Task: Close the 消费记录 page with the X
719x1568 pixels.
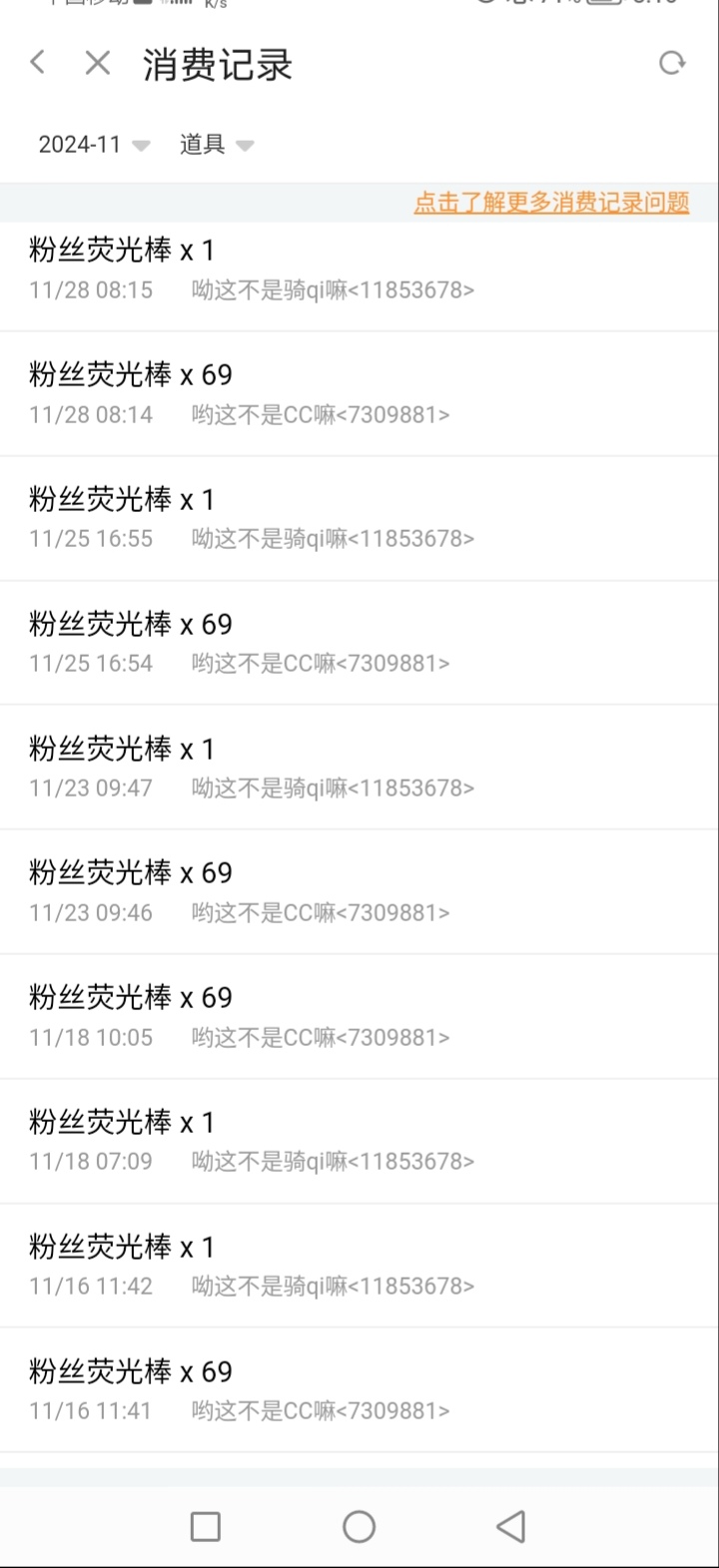Action: (97, 64)
